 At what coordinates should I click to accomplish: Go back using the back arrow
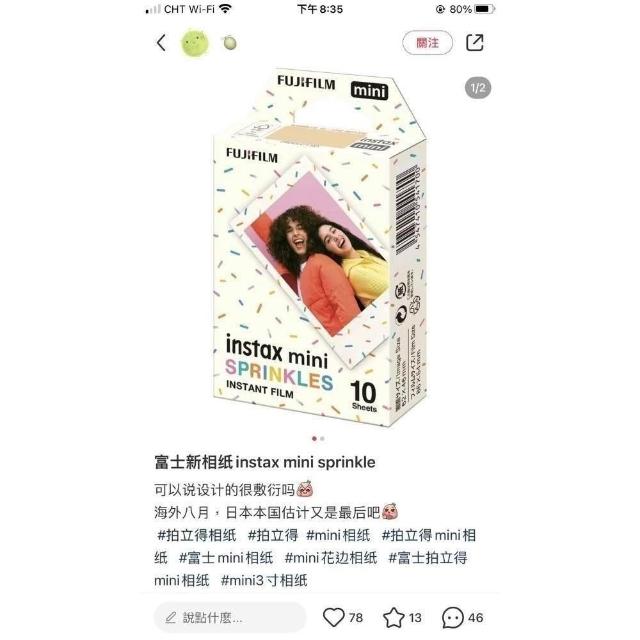tap(162, 42)
